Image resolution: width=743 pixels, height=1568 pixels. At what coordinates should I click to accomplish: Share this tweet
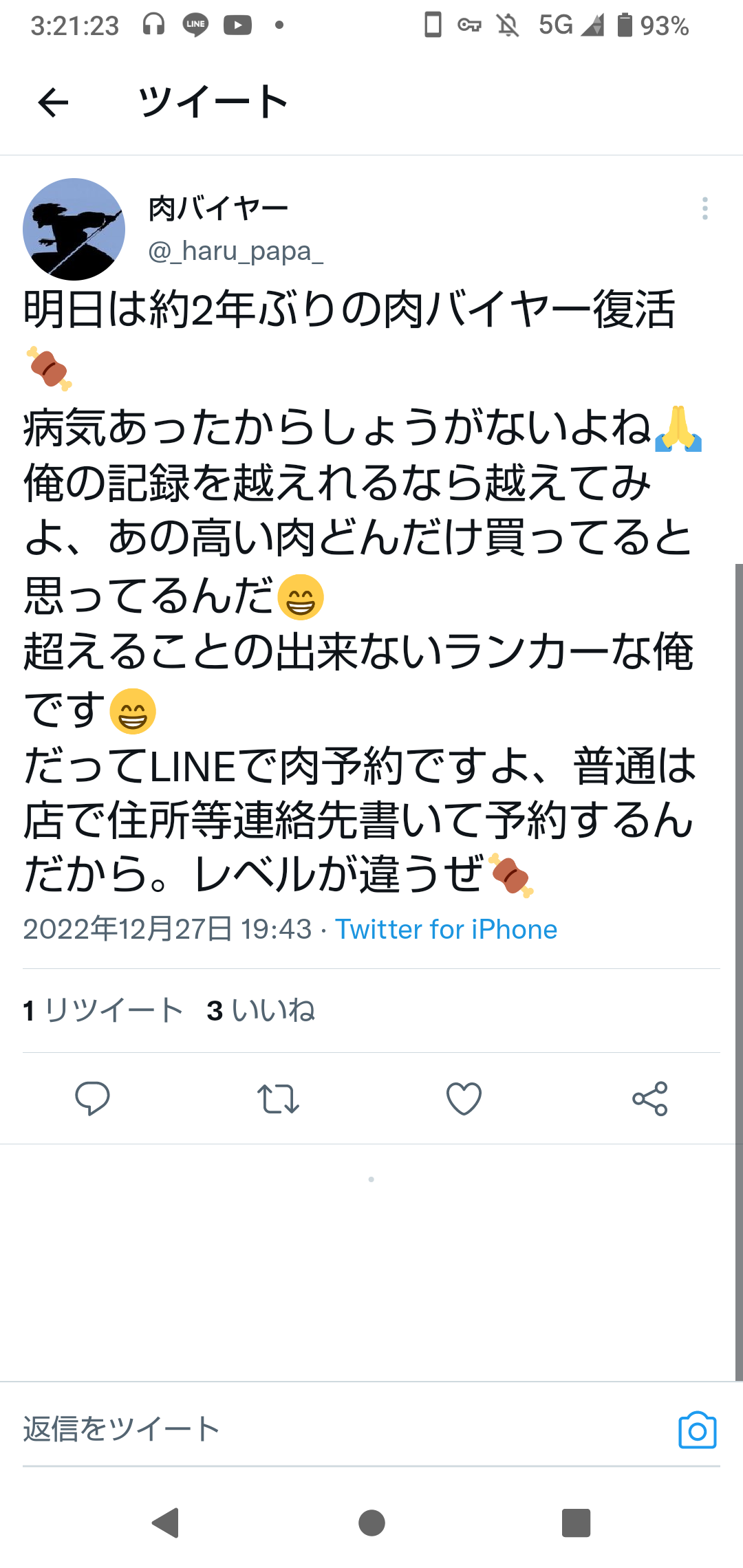point(649,1098)
